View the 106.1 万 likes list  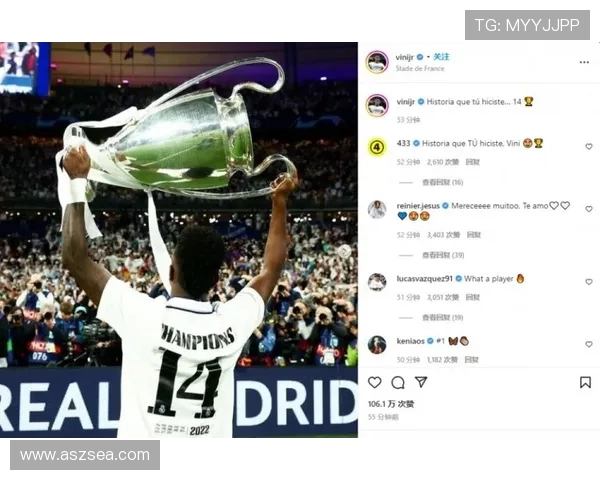click(390, 404)
